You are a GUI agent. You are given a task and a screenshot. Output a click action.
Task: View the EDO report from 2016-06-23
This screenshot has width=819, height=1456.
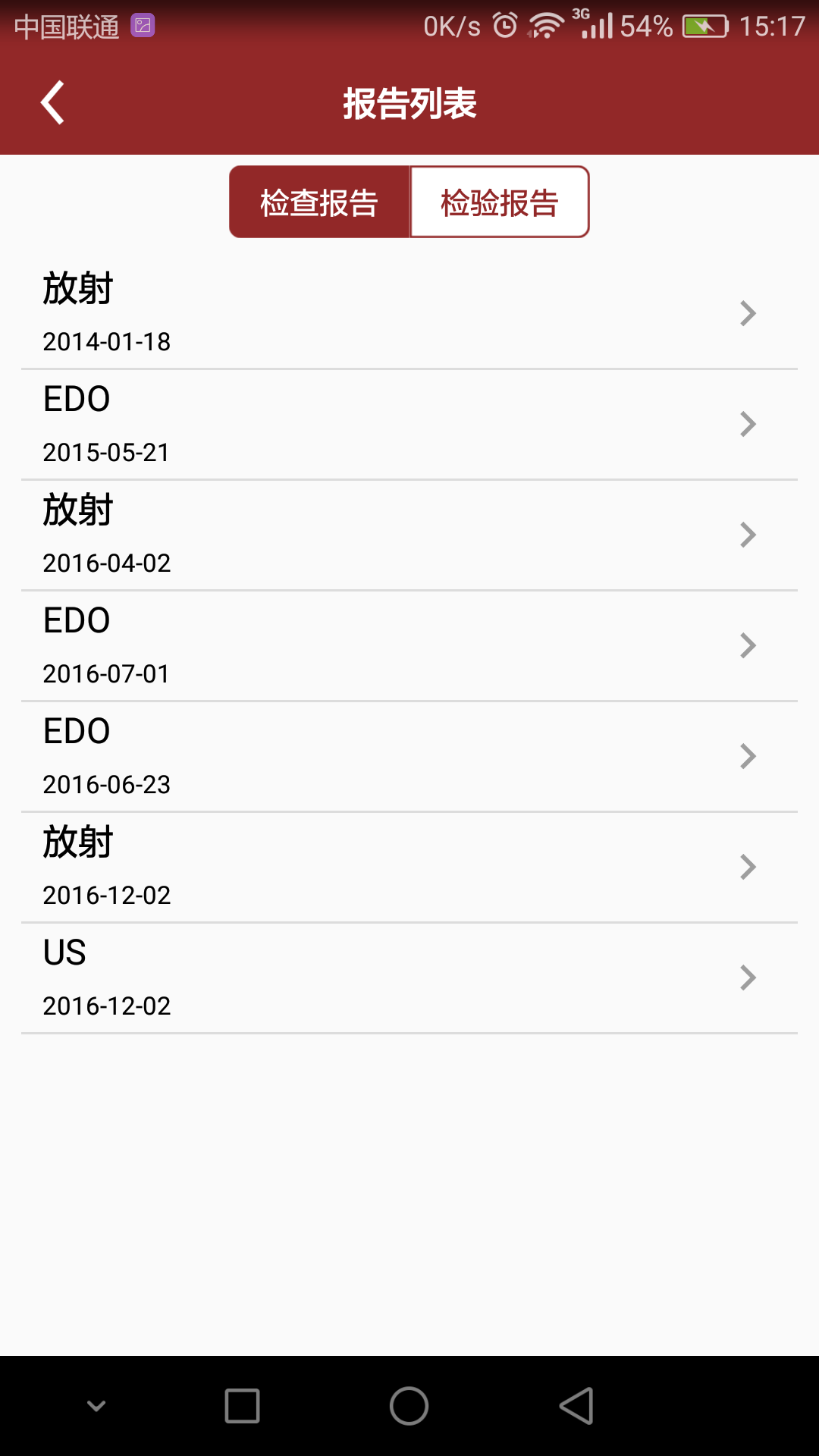point(409,756)
